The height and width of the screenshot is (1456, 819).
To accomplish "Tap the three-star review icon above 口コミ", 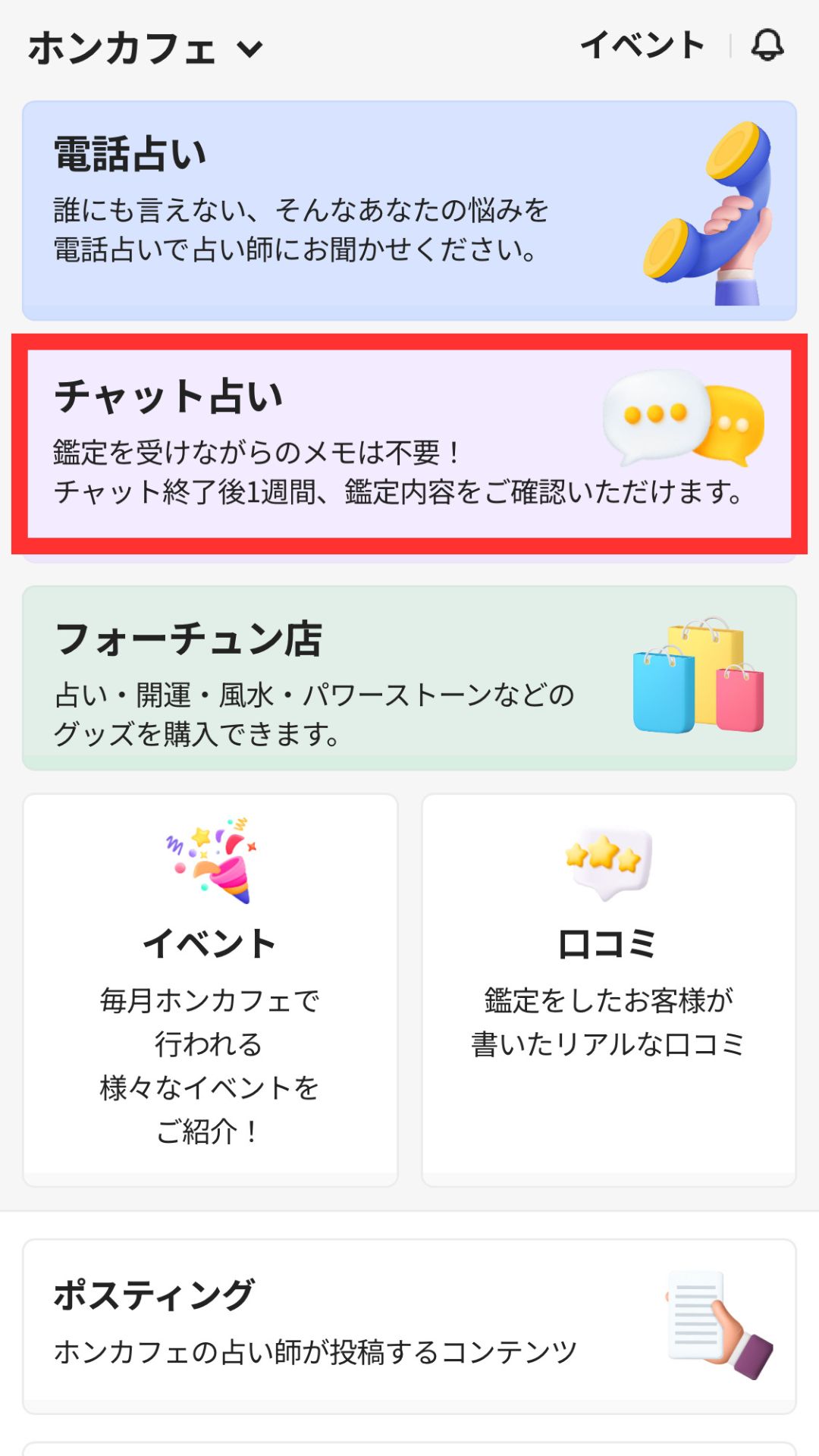I will tap(607, 861).
